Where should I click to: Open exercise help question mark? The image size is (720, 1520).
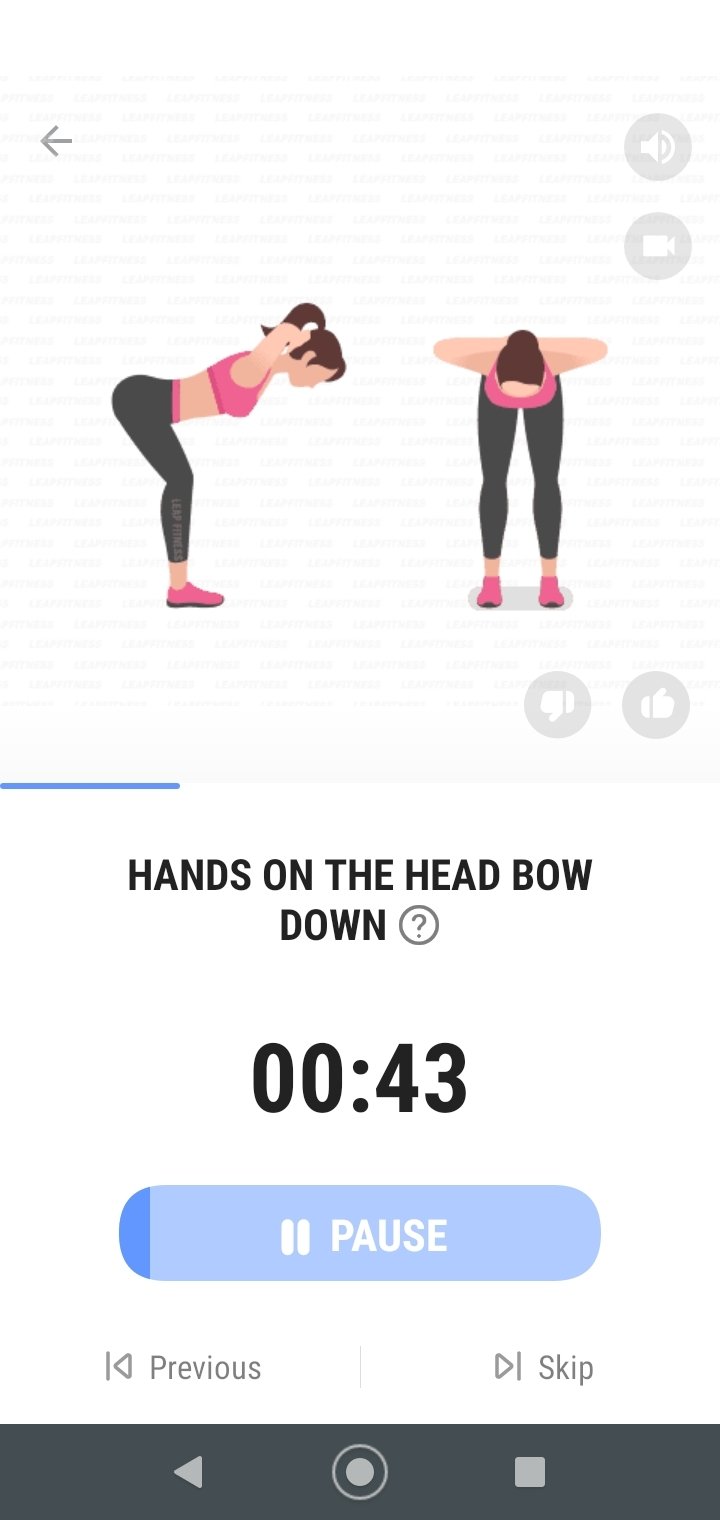[x=419, y=926]
